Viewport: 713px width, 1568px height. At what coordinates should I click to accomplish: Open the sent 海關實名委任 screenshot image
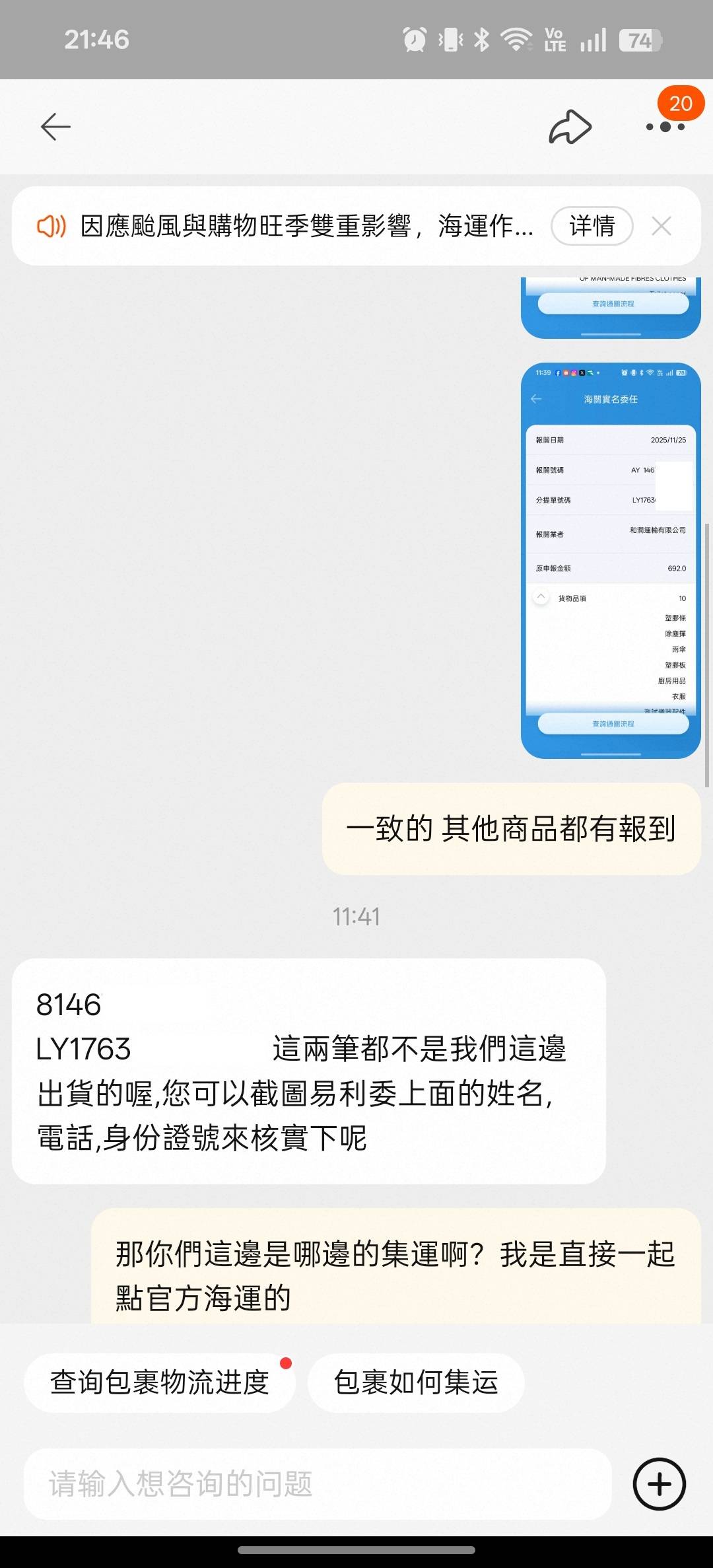[x=610, y=560]
